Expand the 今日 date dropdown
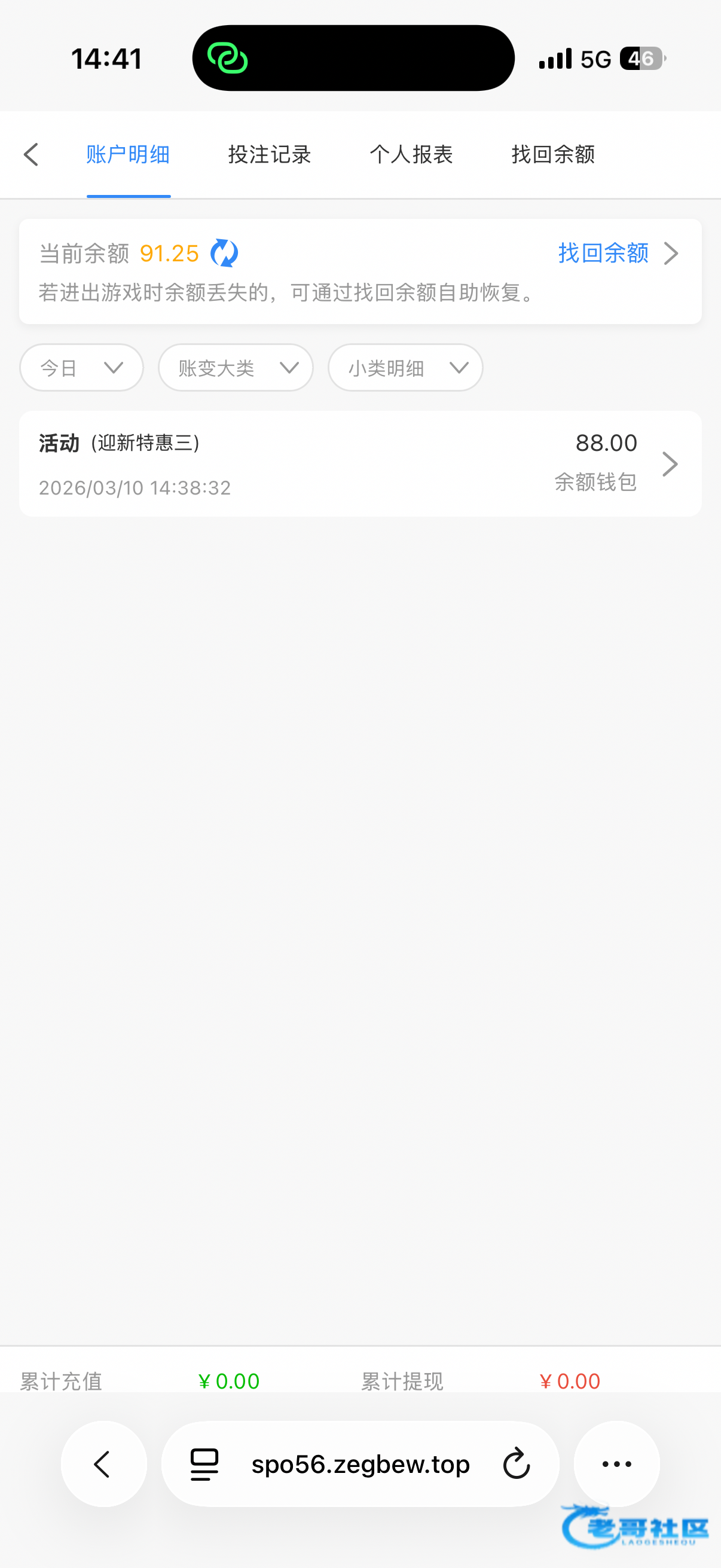This screenshot has width=721, height=1568. [x=81, y=368]
